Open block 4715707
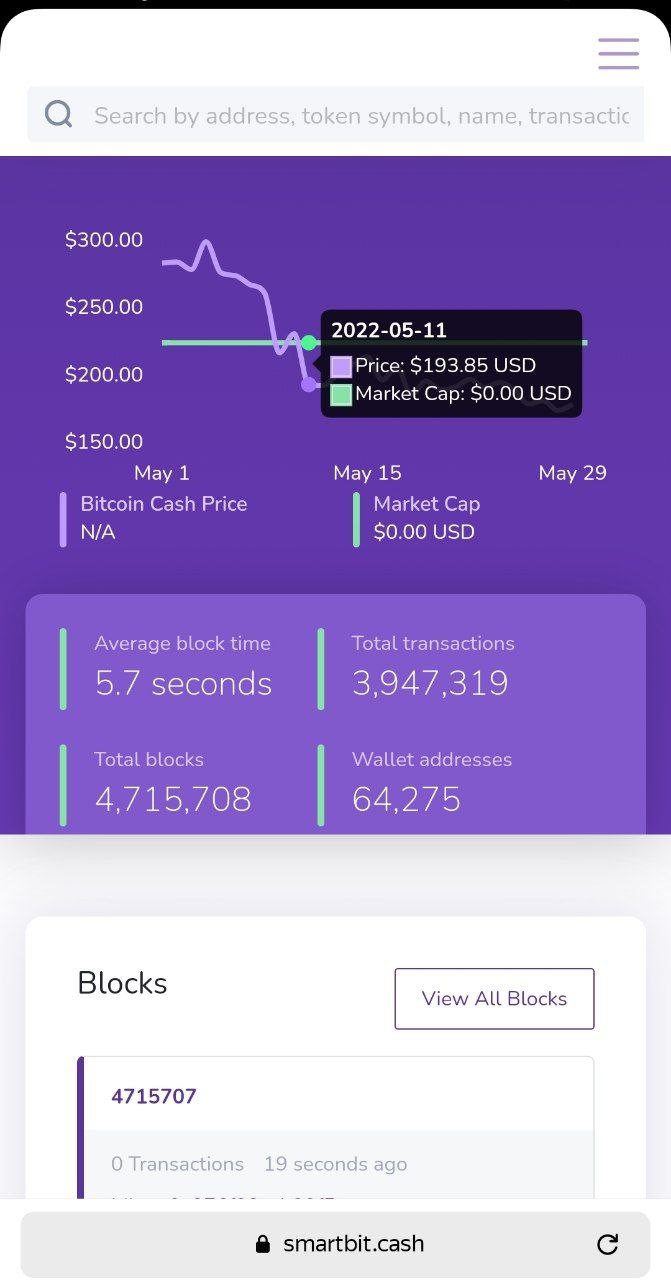671x1280 pixels. coord(154,1096)
